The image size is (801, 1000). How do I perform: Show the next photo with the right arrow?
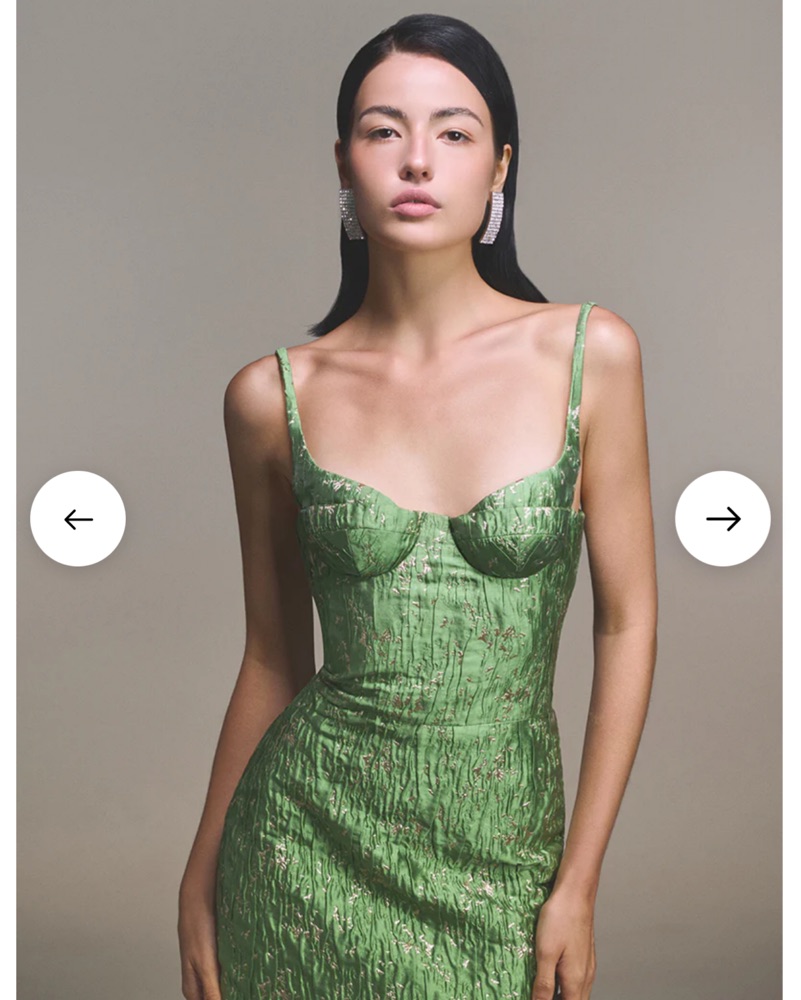[722, 519]
